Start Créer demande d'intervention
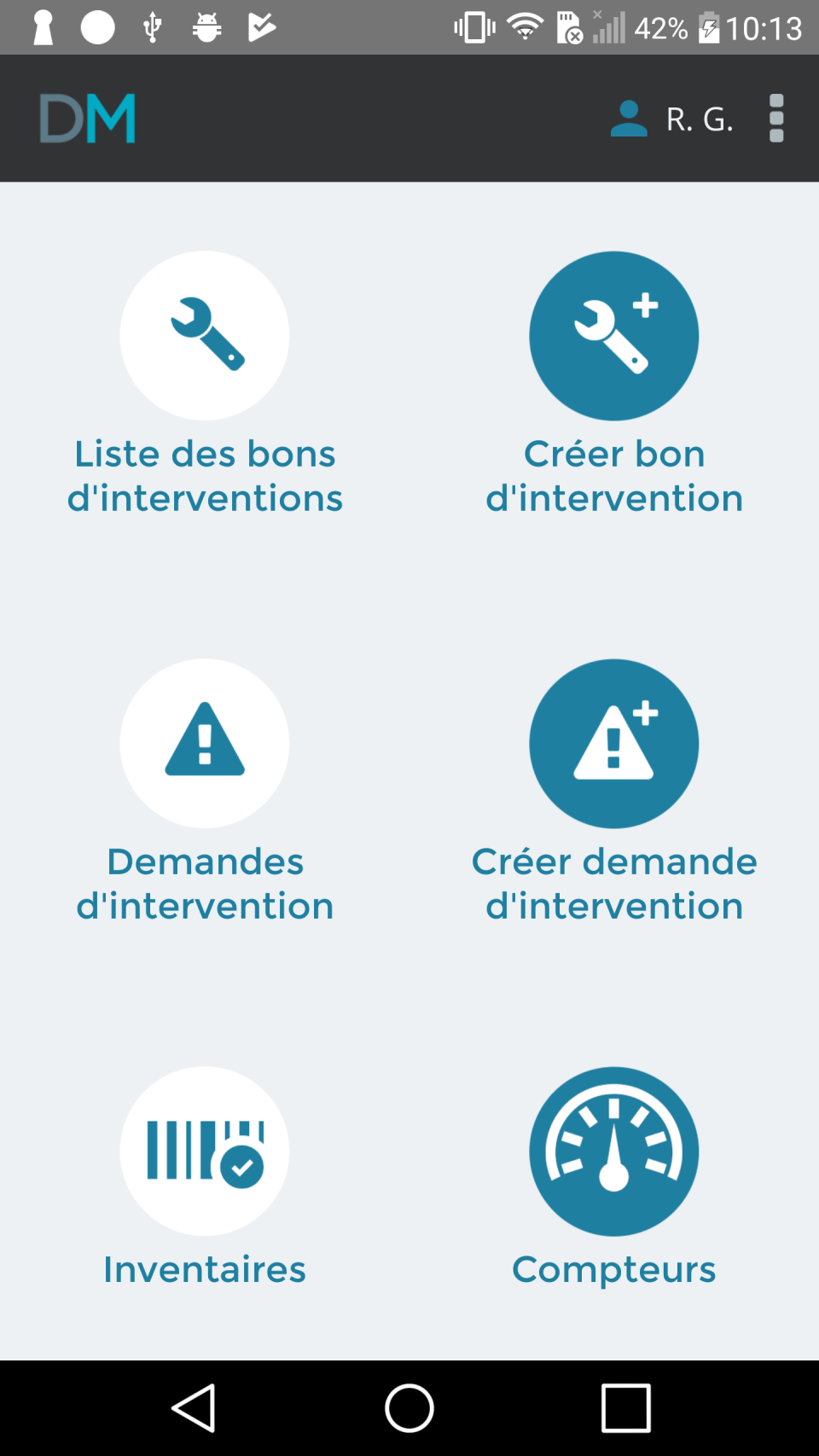Image resolution: width=819 pixels, height=1456 pixels. [x=613, y=744]
